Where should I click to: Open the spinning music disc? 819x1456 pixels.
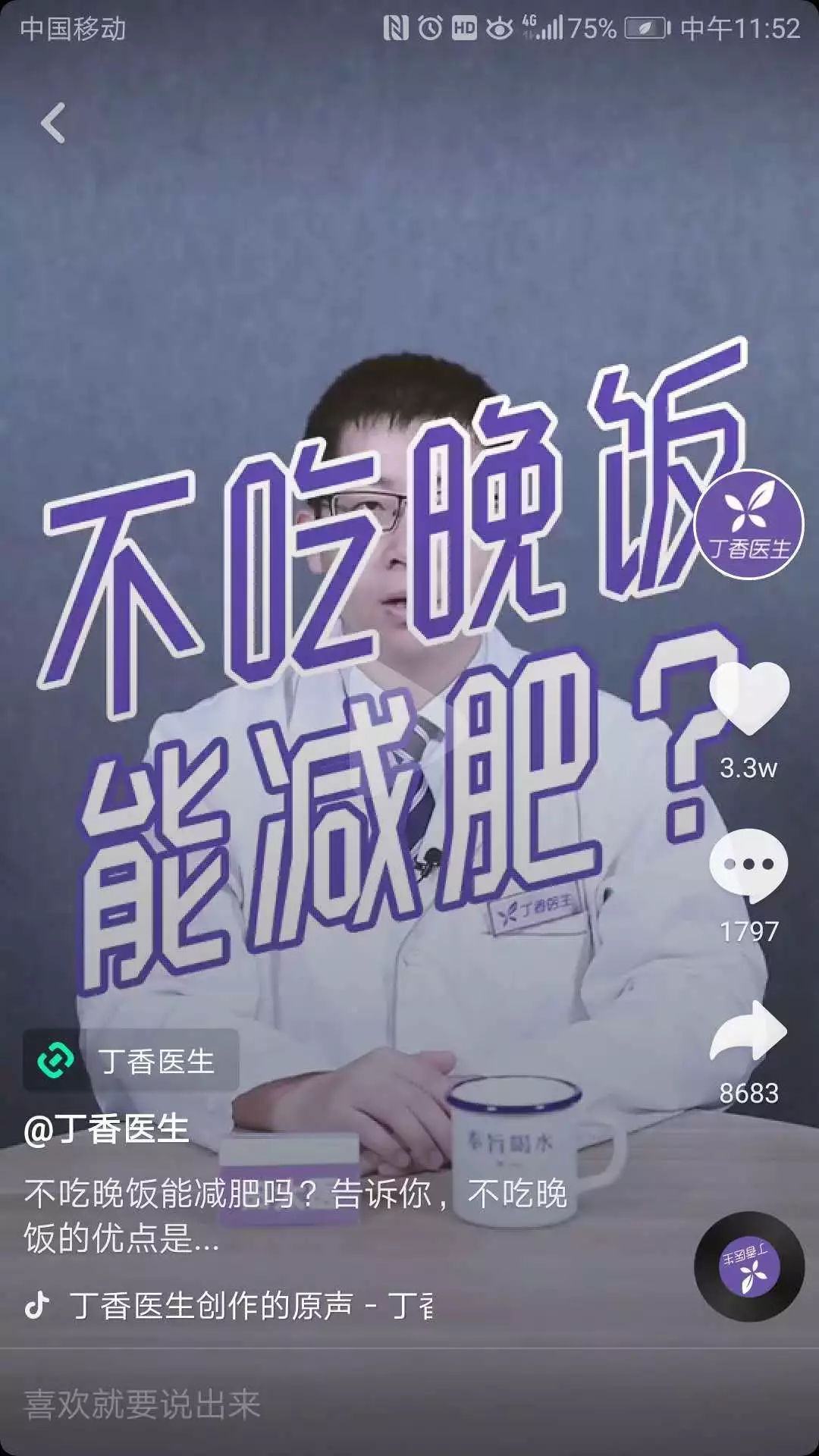pos(748,1267)
